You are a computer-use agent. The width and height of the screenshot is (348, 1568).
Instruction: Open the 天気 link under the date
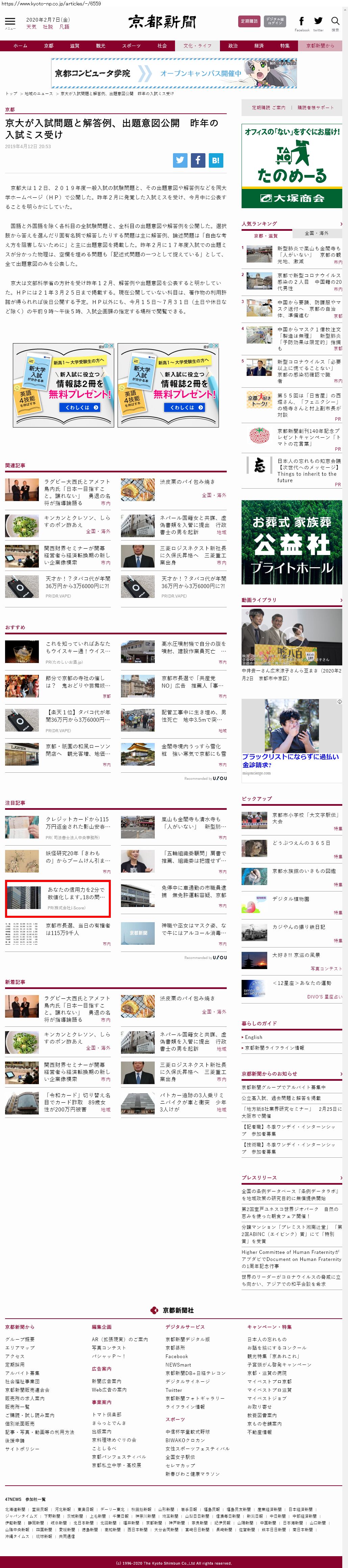[x=30, y=27]
